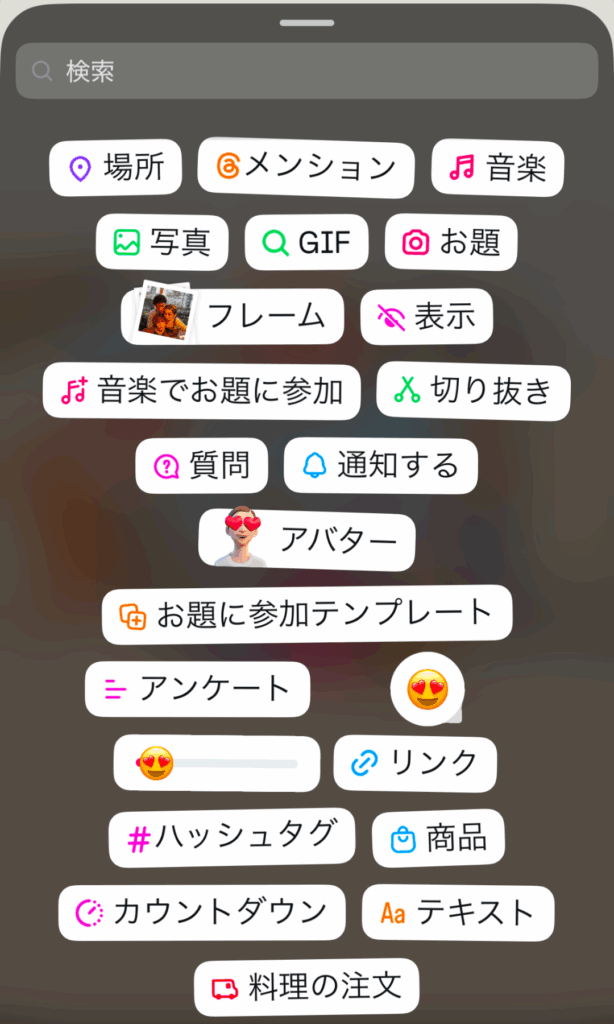Image resolution: width=614 pixels, height=1024 pixels.
Task: Choose the 写真 photo sticker
Action: (162, 242)
